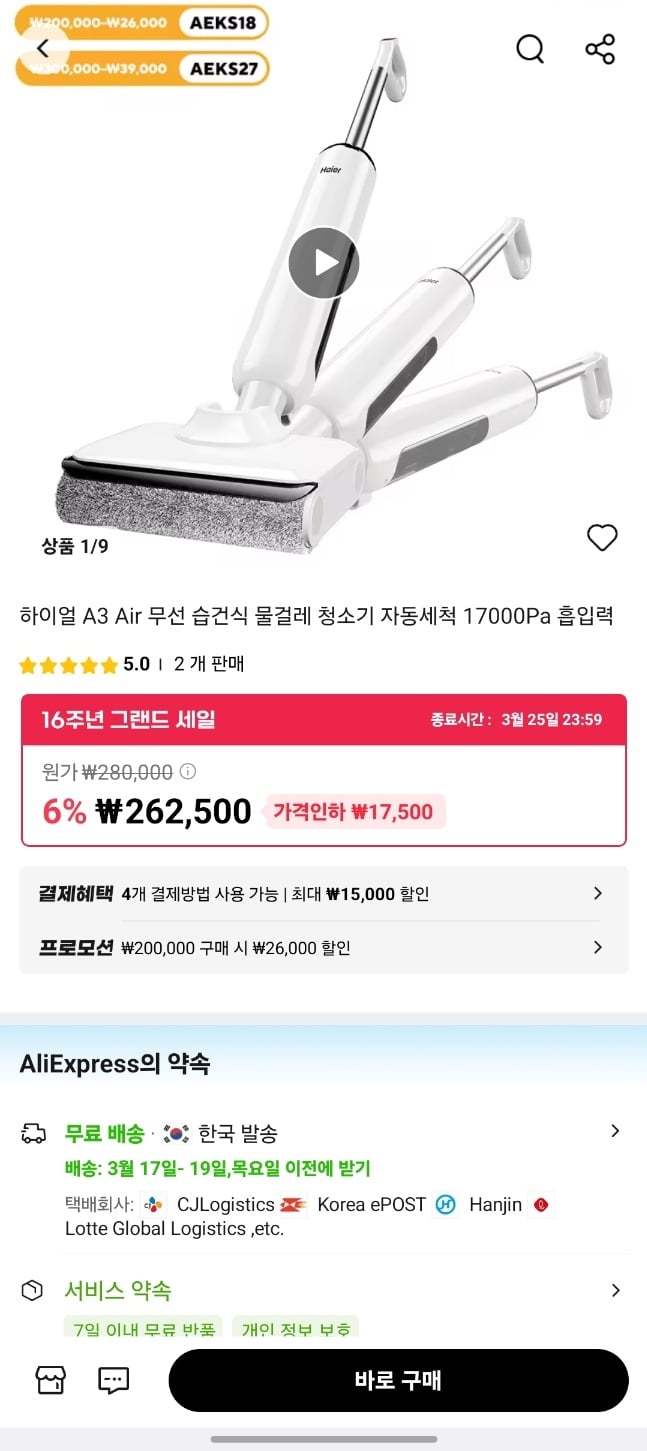Open the 프로모션 promotion details row

pos(324,947)
